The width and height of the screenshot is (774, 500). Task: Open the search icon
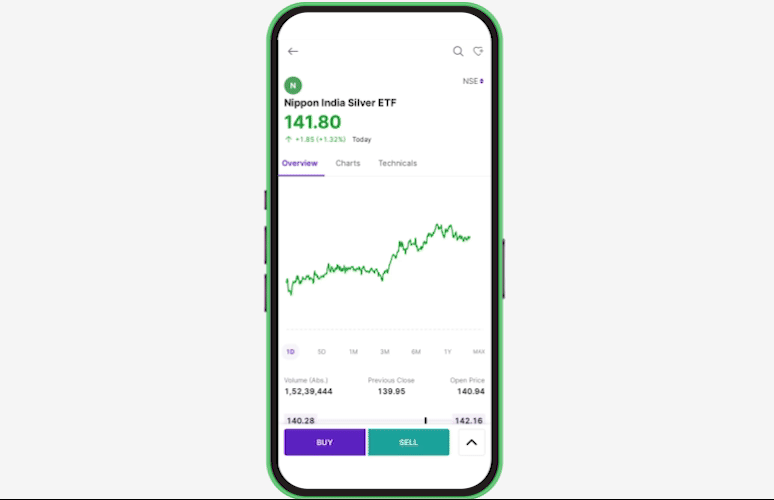(x=458, y=51)
